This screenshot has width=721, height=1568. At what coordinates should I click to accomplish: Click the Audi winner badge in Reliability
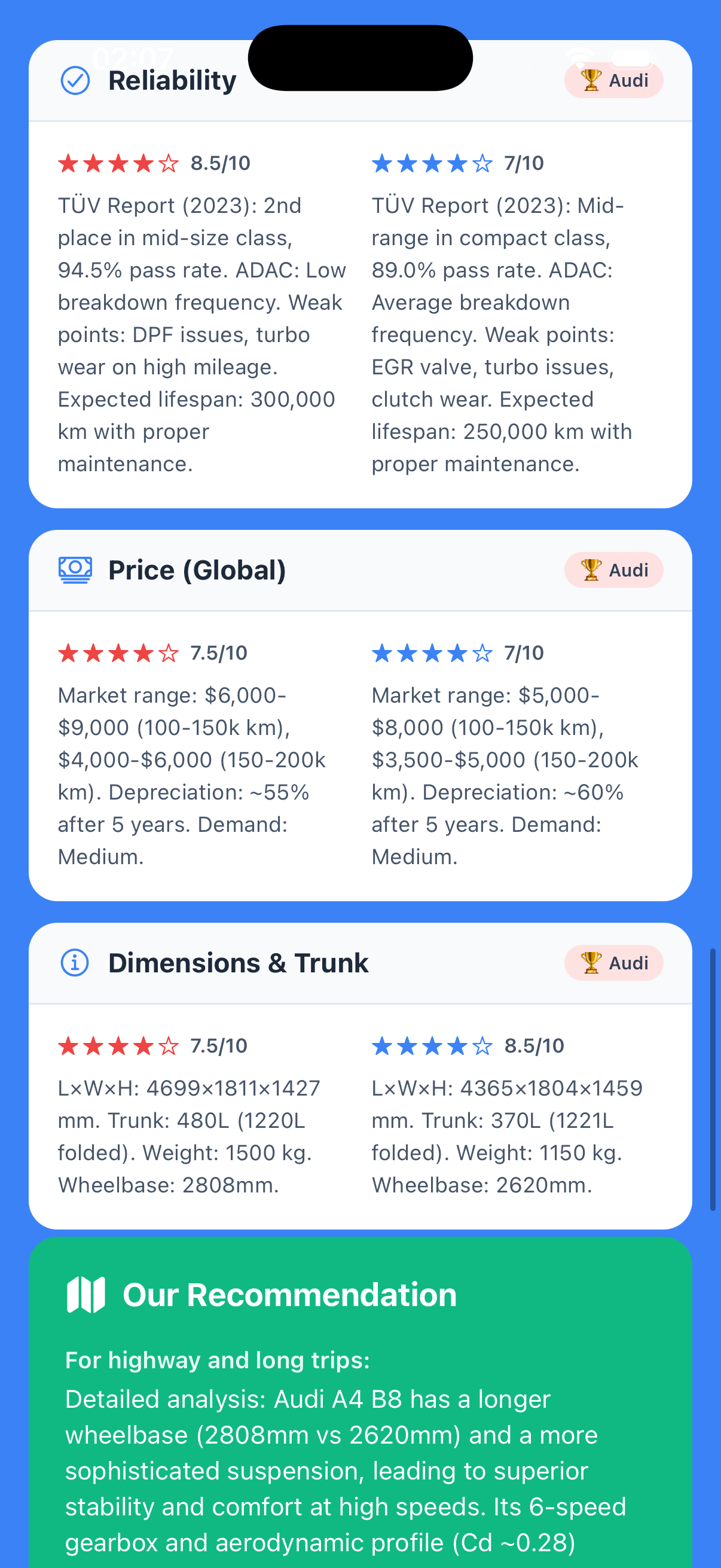[614, 80]
